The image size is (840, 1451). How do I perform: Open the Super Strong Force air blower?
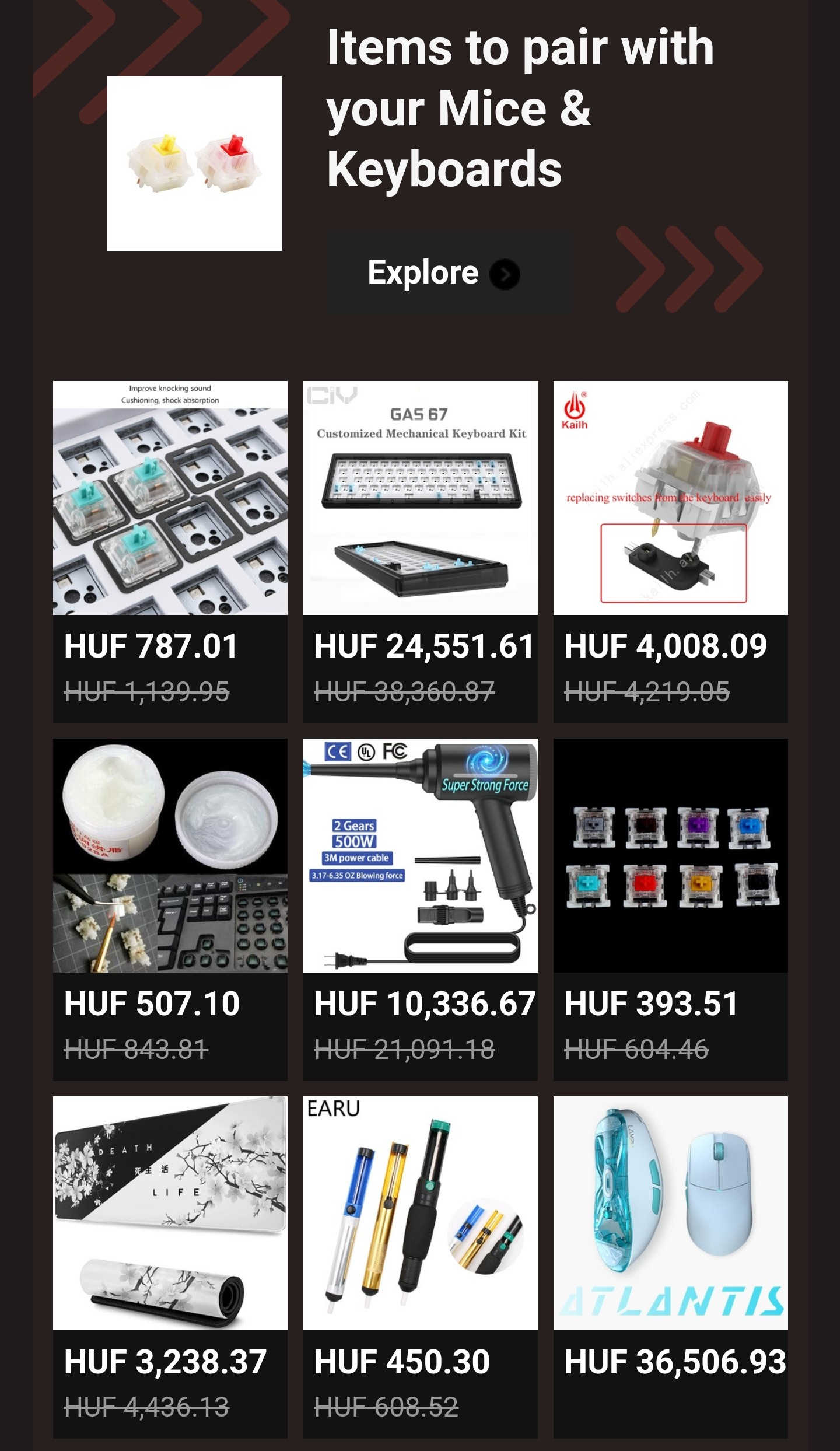(x=420, y=910)
